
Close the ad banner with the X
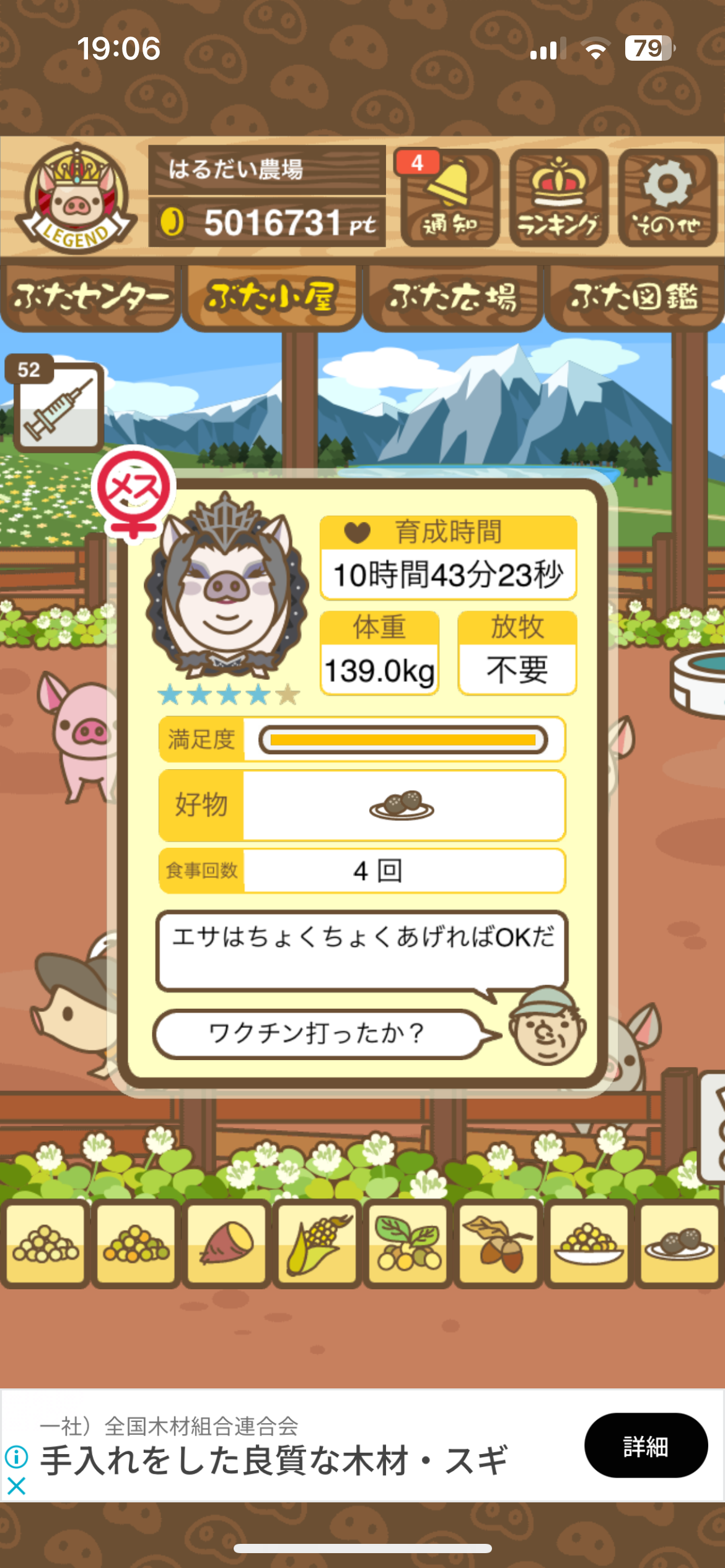coord(17,1486)
